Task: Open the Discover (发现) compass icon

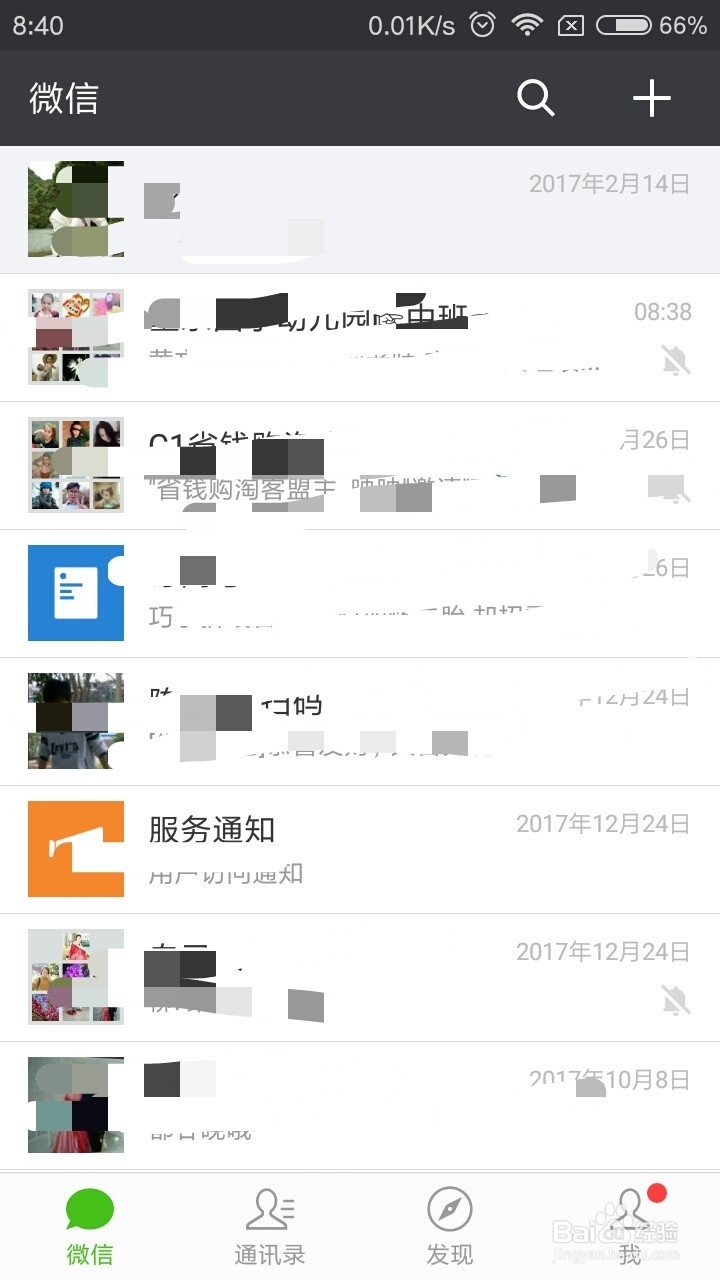Action: 449,1207
